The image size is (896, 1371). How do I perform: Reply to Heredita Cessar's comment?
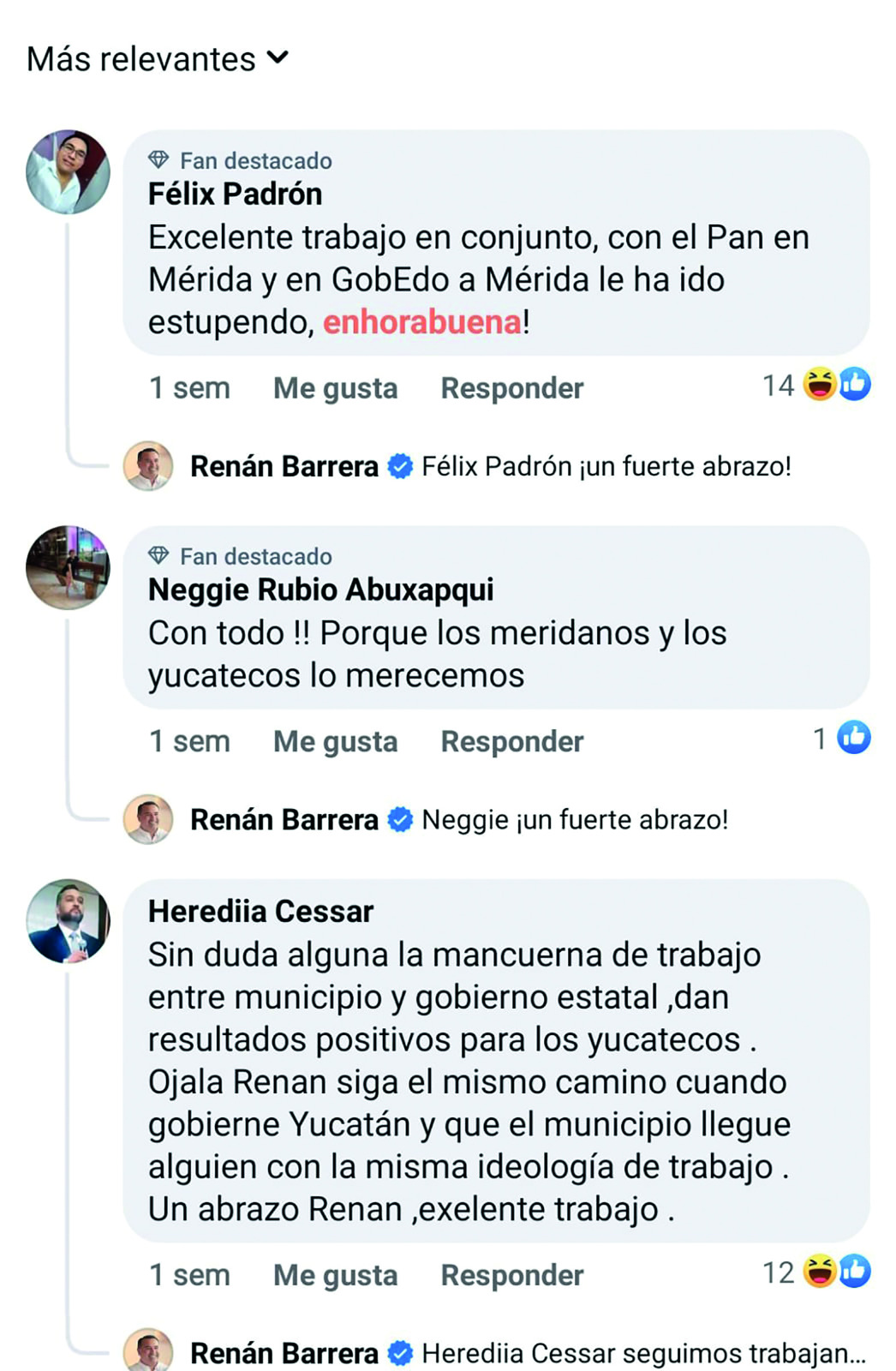tap(511, 1275)
